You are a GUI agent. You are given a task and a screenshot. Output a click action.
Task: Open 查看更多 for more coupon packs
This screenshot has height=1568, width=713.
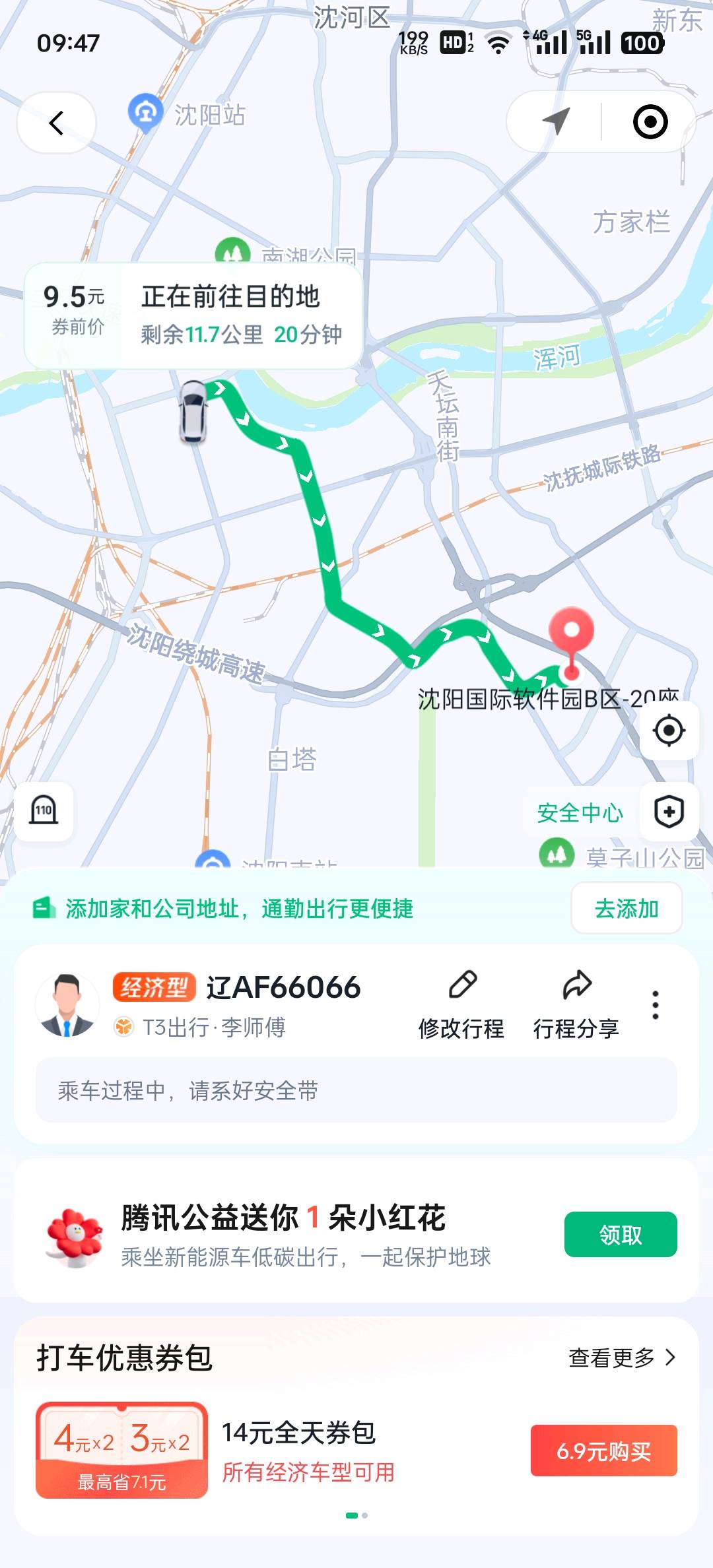point(621,1357)
